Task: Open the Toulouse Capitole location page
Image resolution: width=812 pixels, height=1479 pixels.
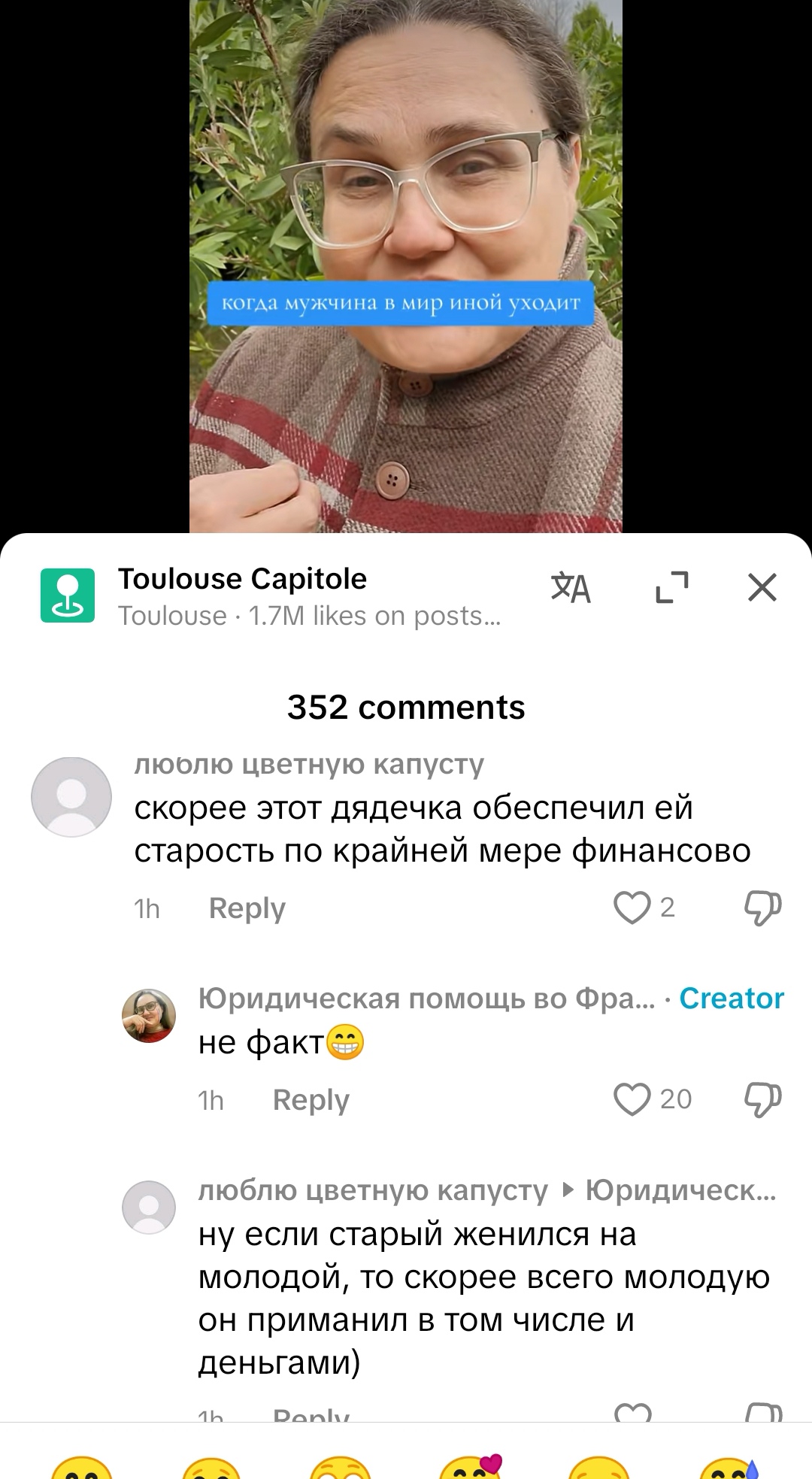Action: (x=242, y=578)
